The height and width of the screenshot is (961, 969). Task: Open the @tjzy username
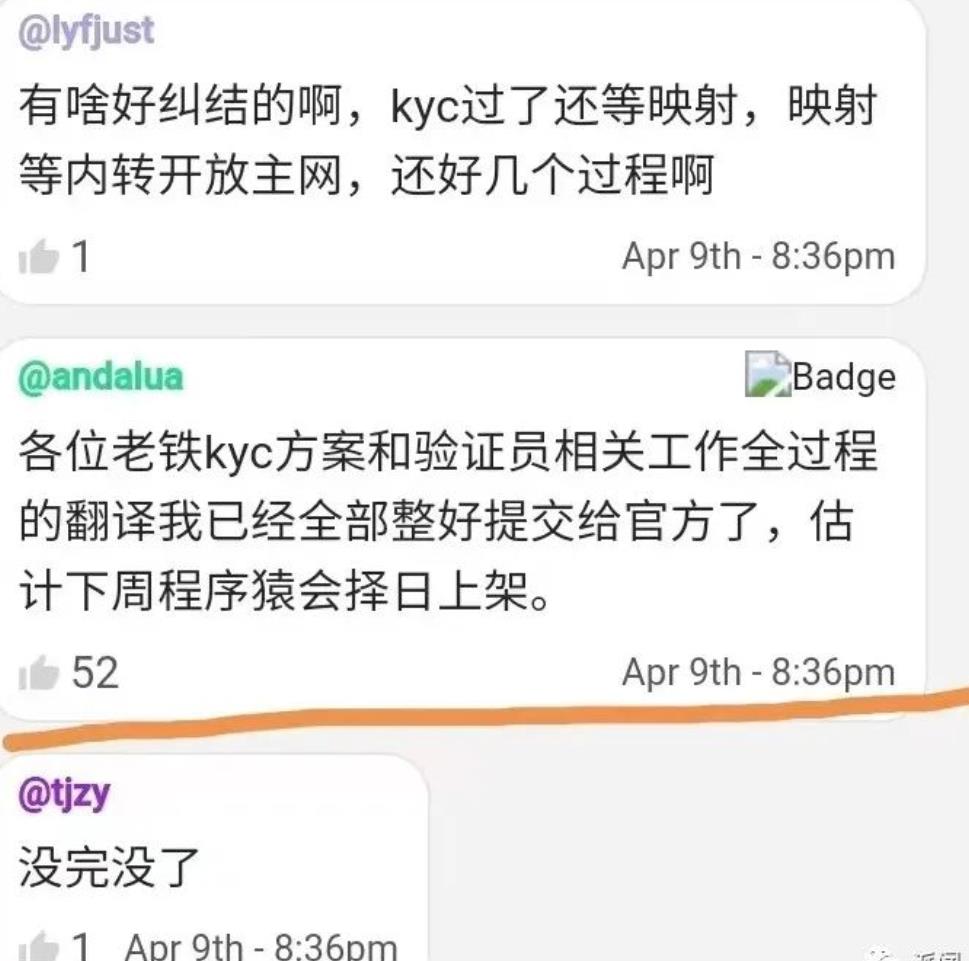(x=64, y=797)
